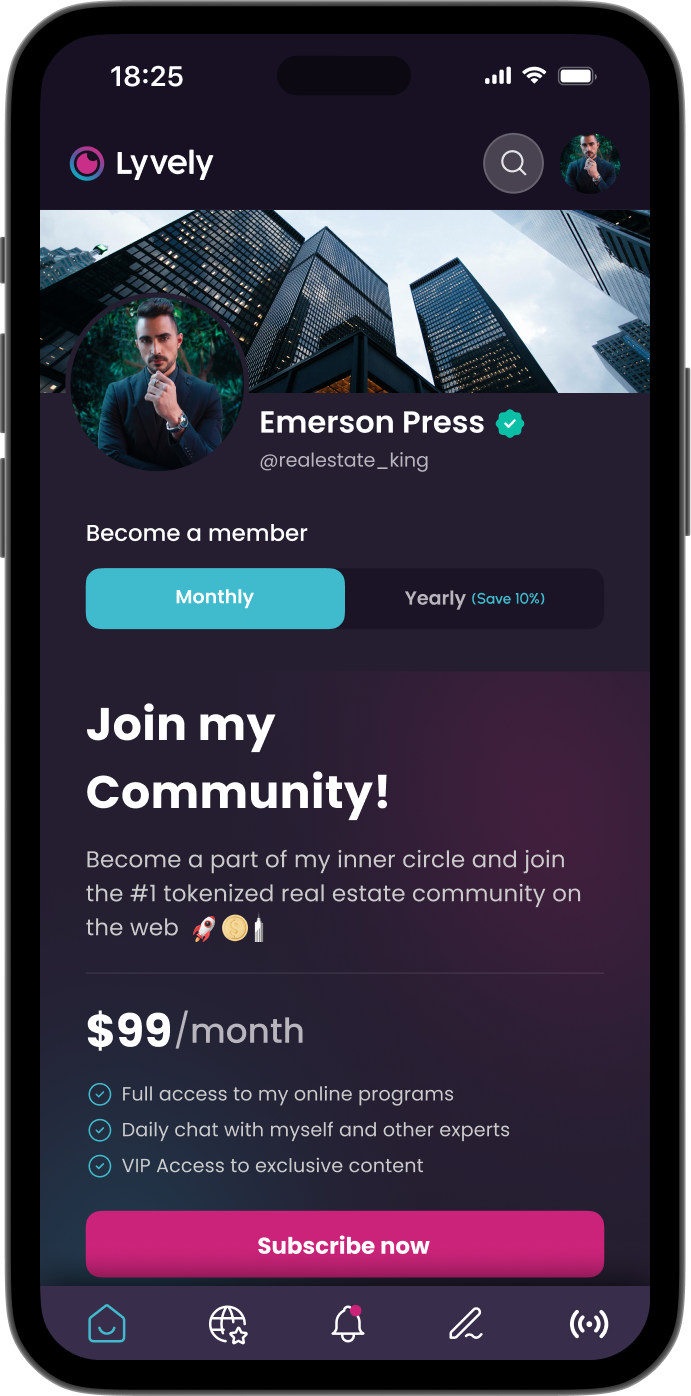The height and width of the screenshot is (1396, 691).
Task: Open the pen compose tab
Action: tap(465, 1324)
